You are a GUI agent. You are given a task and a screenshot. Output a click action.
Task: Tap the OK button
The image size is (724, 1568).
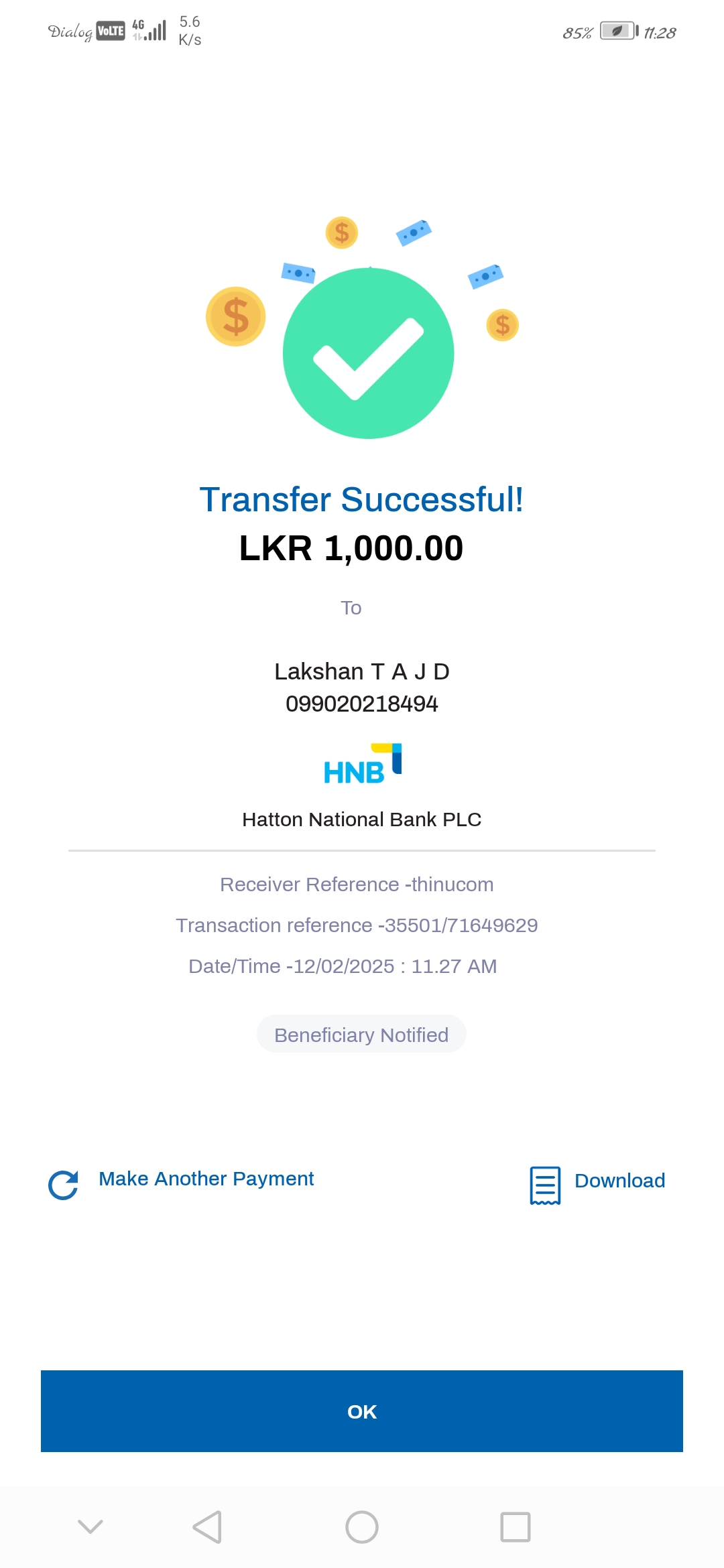pos(362,1411)
